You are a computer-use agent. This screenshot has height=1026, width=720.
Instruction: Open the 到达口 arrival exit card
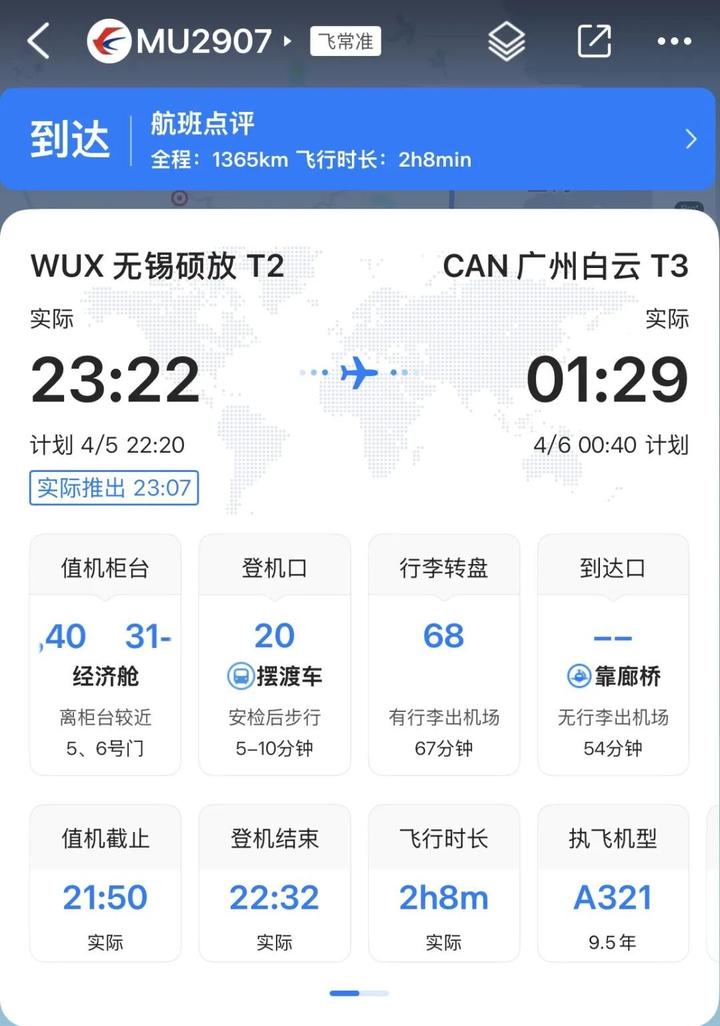[x=613, y=654]
